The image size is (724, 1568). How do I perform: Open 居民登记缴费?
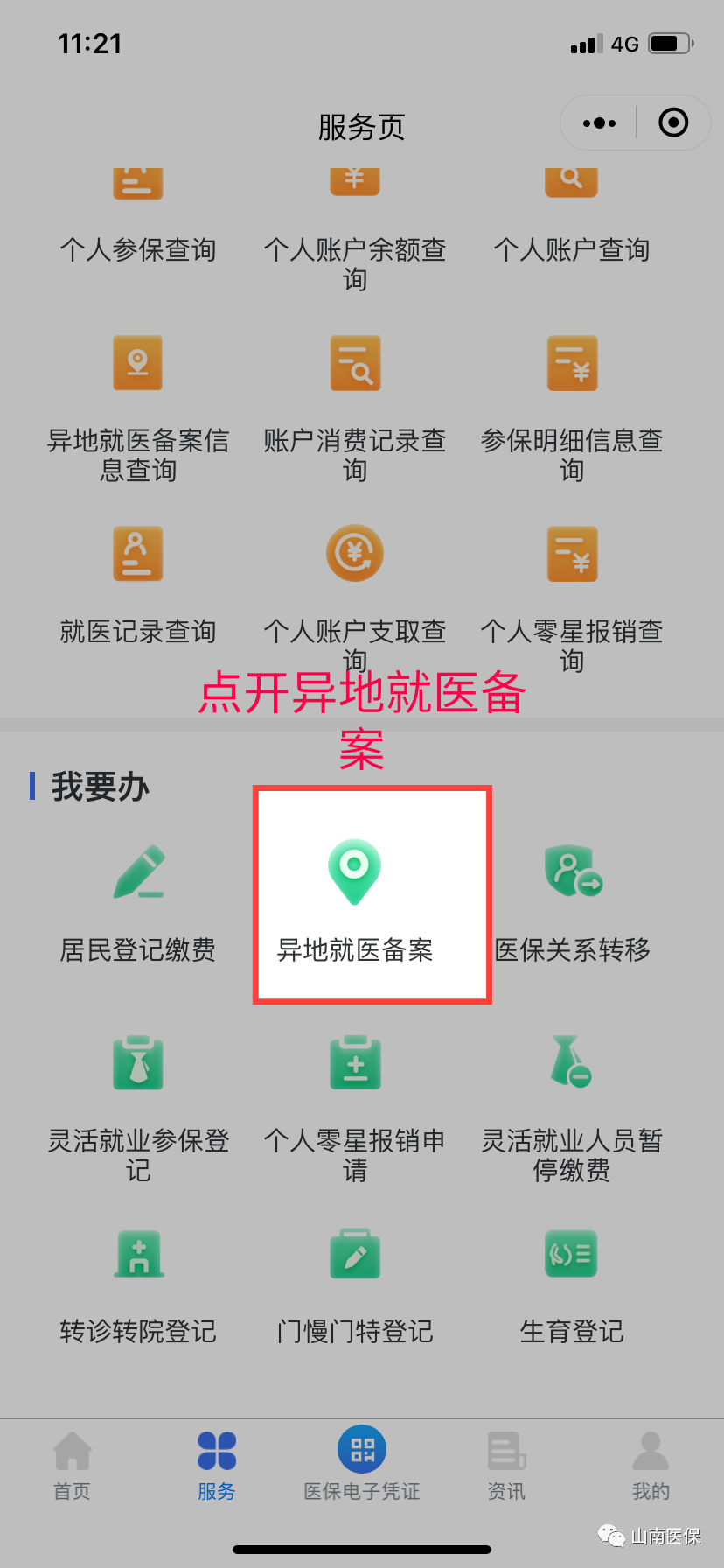(x=138, y=901)
